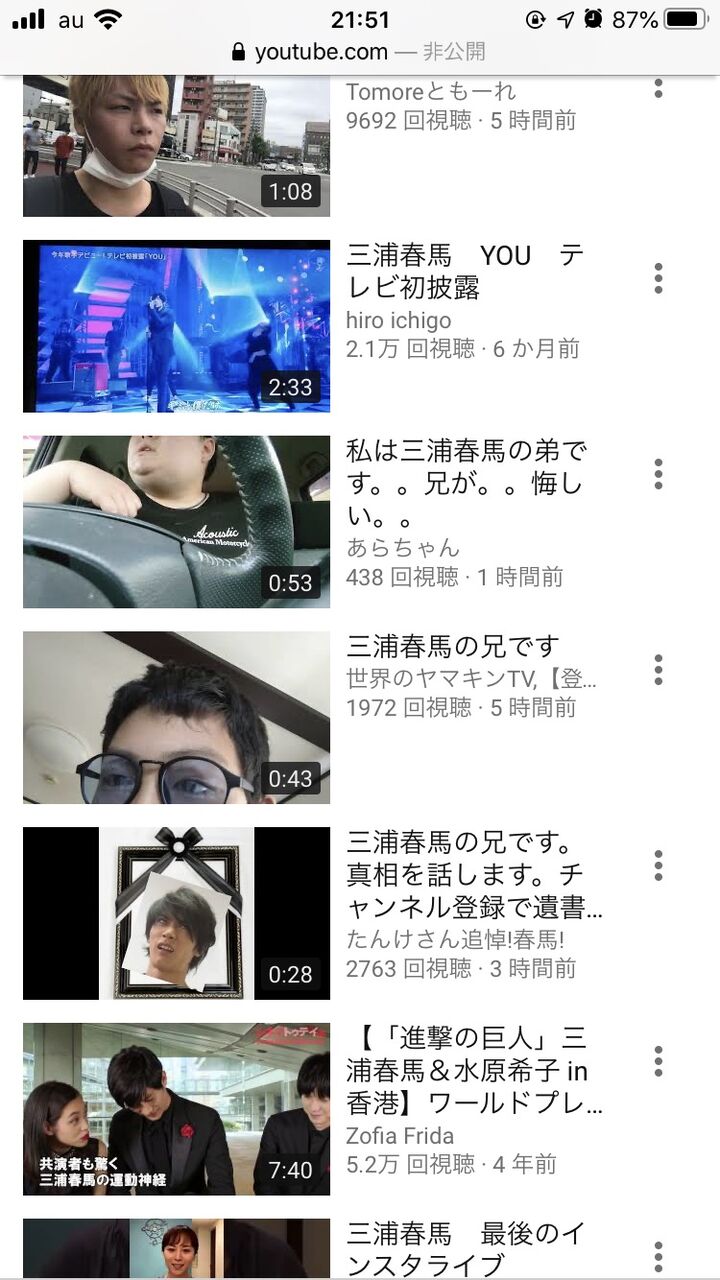Open the 世界のヤマキンTV 三浦春馬の兄です video
720x1280 pixels.
point(176,717)
